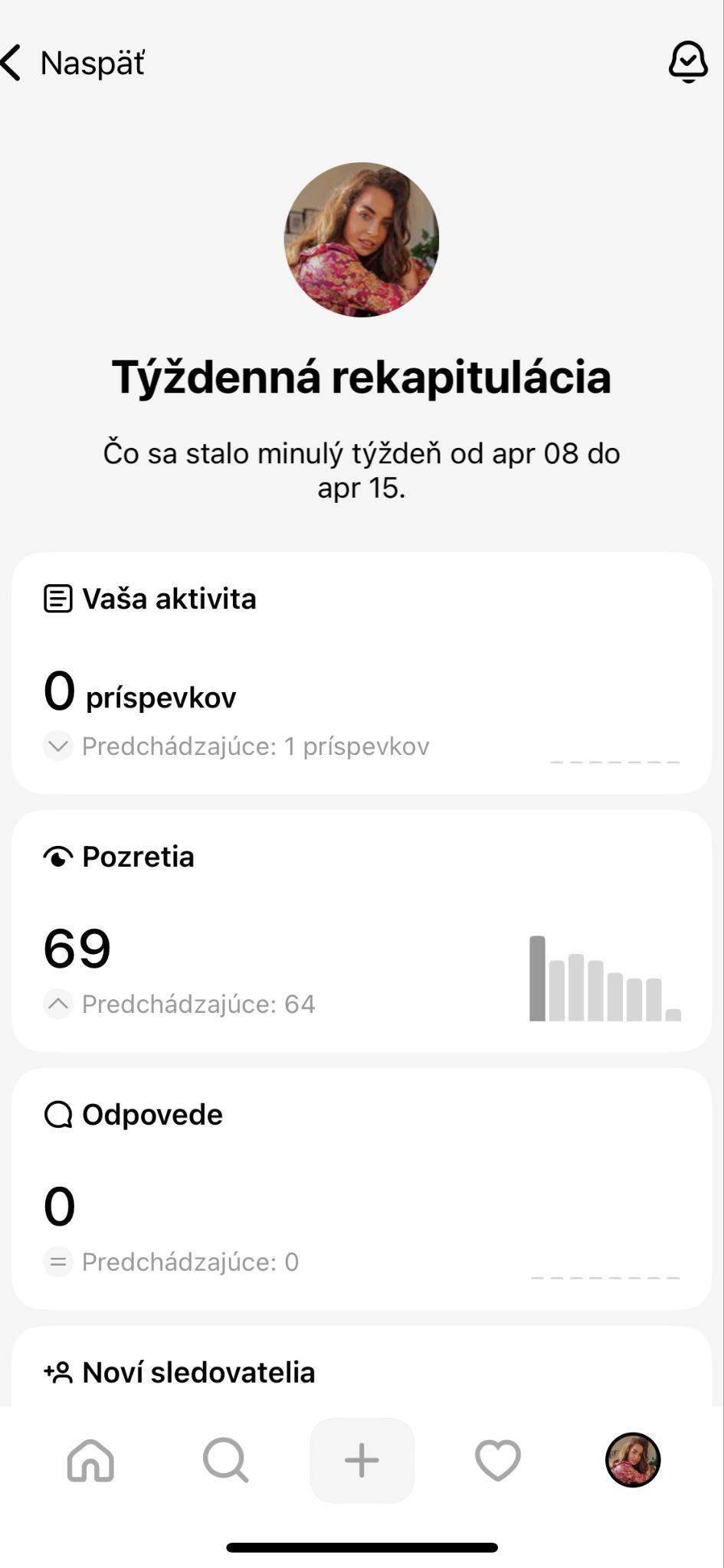
Task: Switch to the Home tab
Action: coord(90,1460)
